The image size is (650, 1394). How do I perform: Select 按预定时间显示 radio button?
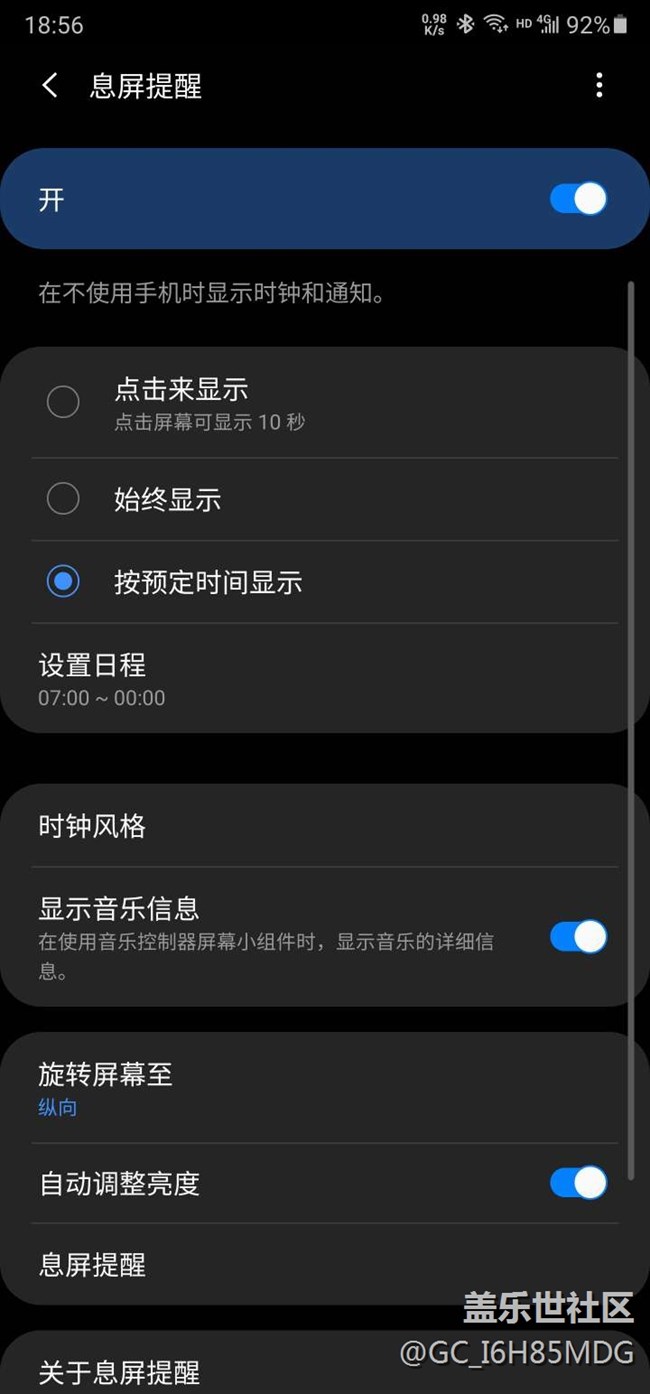pyautogui.click(x=63, y=582)
